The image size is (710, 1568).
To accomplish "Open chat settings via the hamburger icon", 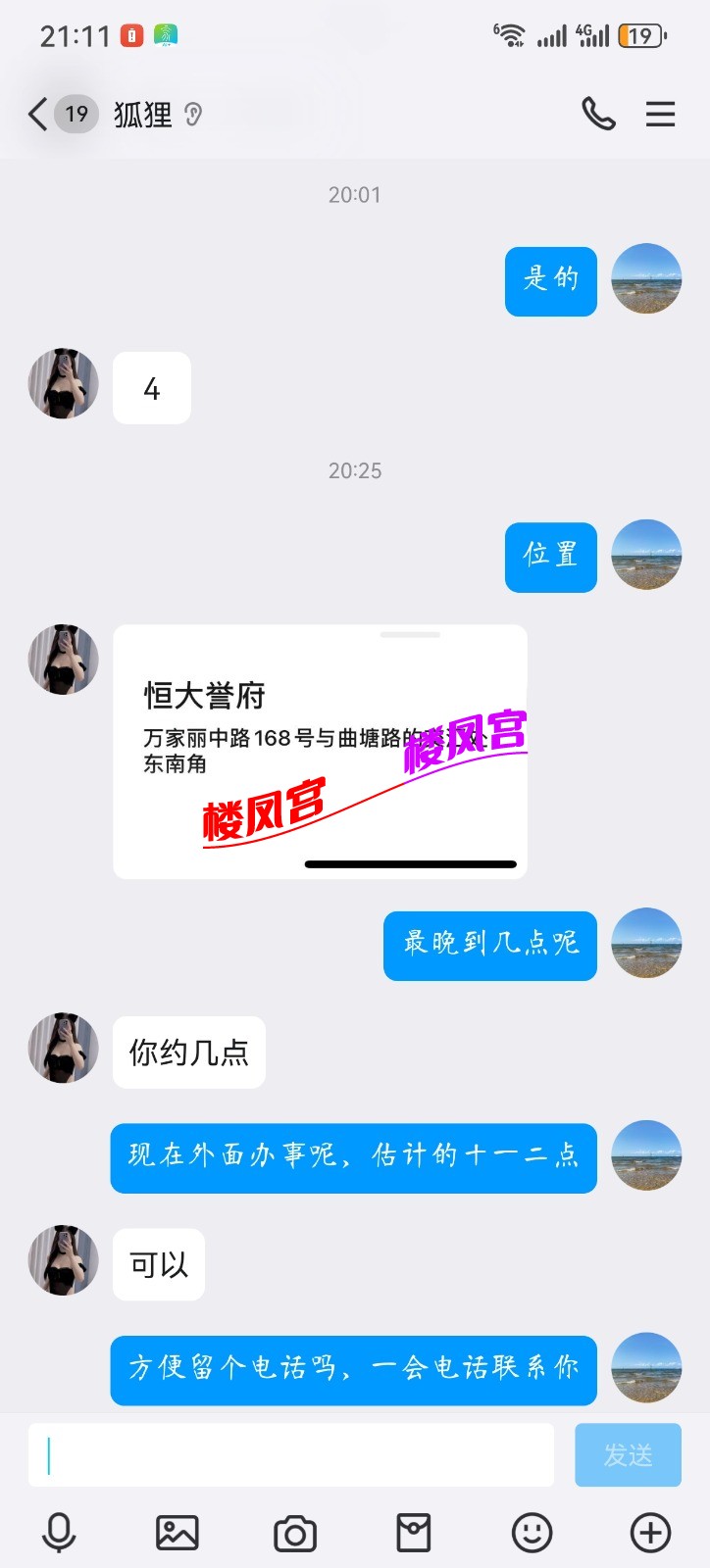I will tap(660, 115).
